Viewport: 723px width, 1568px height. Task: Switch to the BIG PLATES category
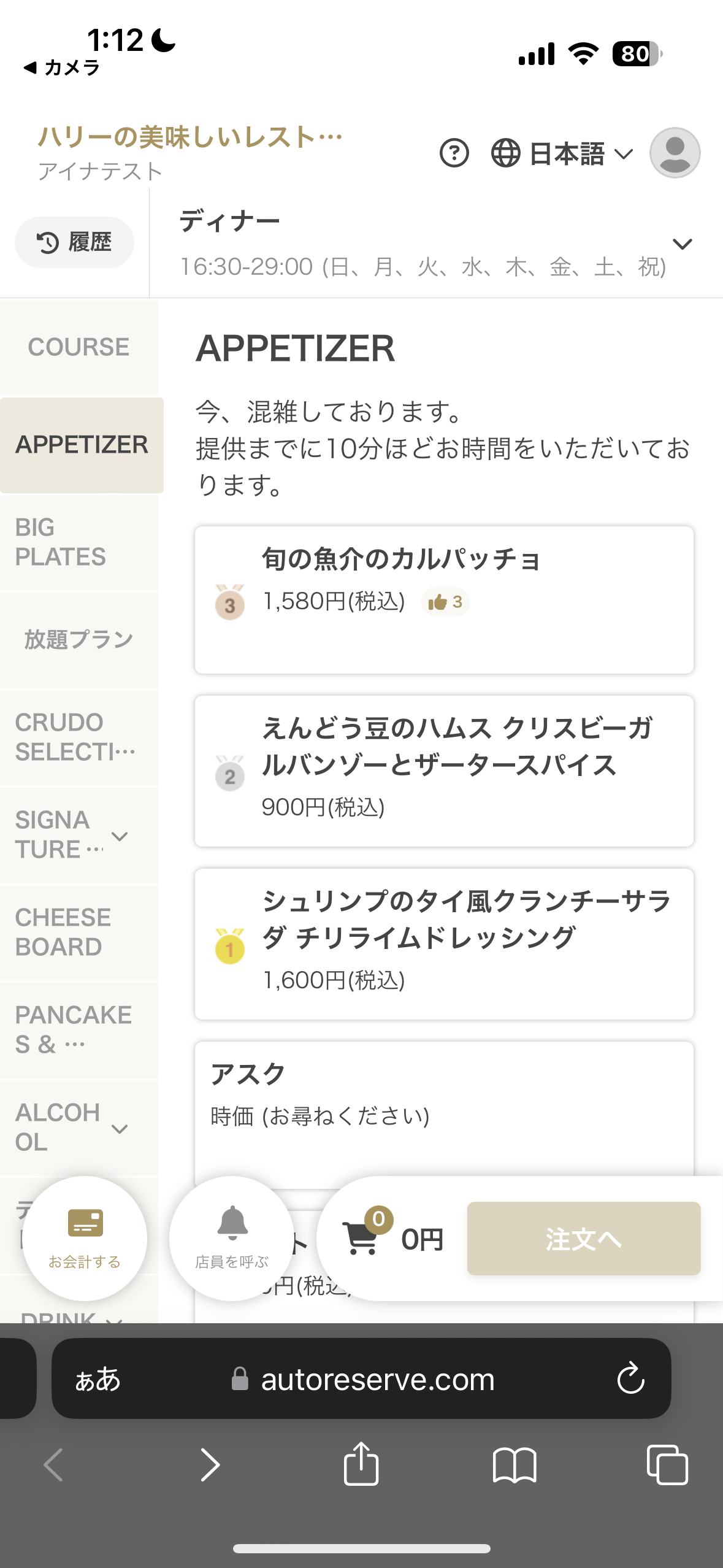tap(79, 542)
